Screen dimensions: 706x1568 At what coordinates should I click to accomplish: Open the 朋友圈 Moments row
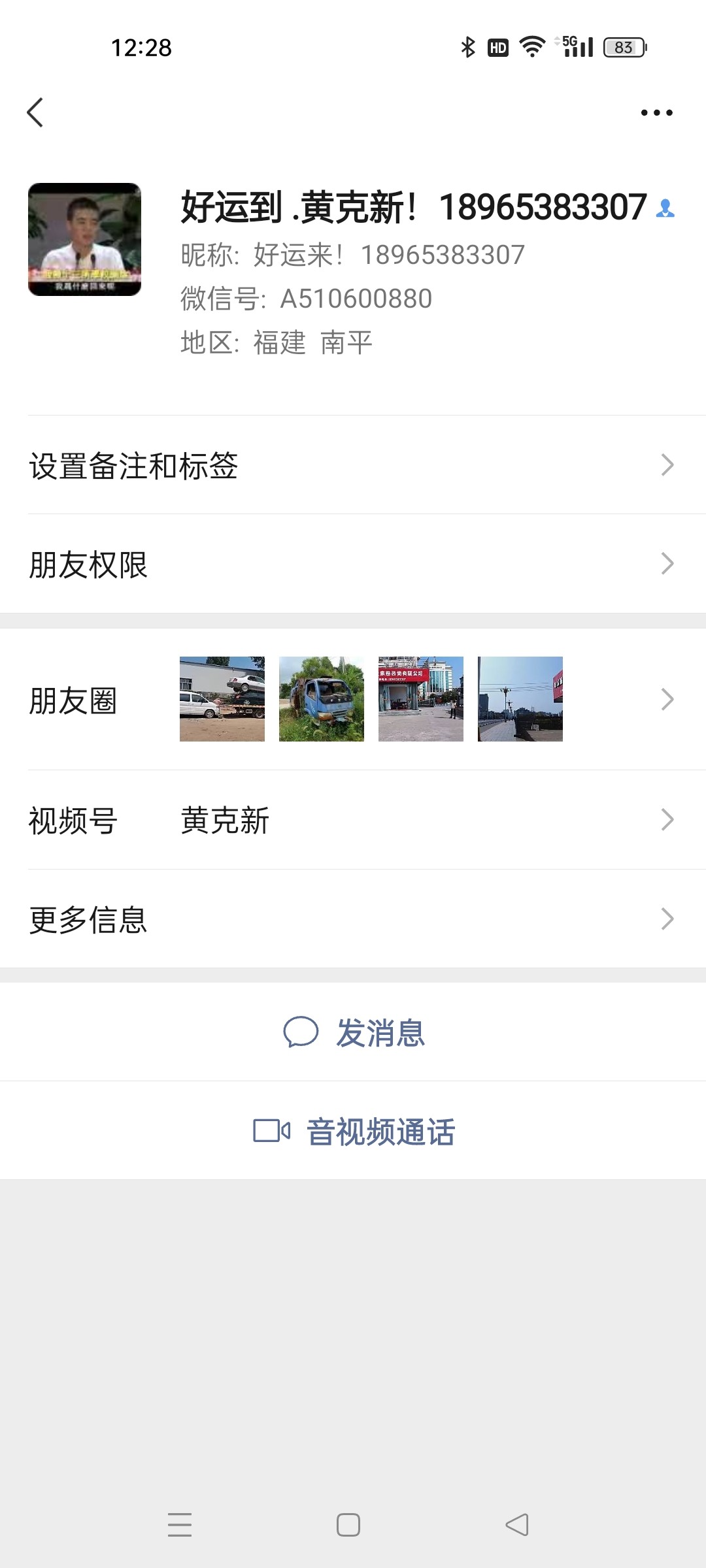[x=353, y=699]
